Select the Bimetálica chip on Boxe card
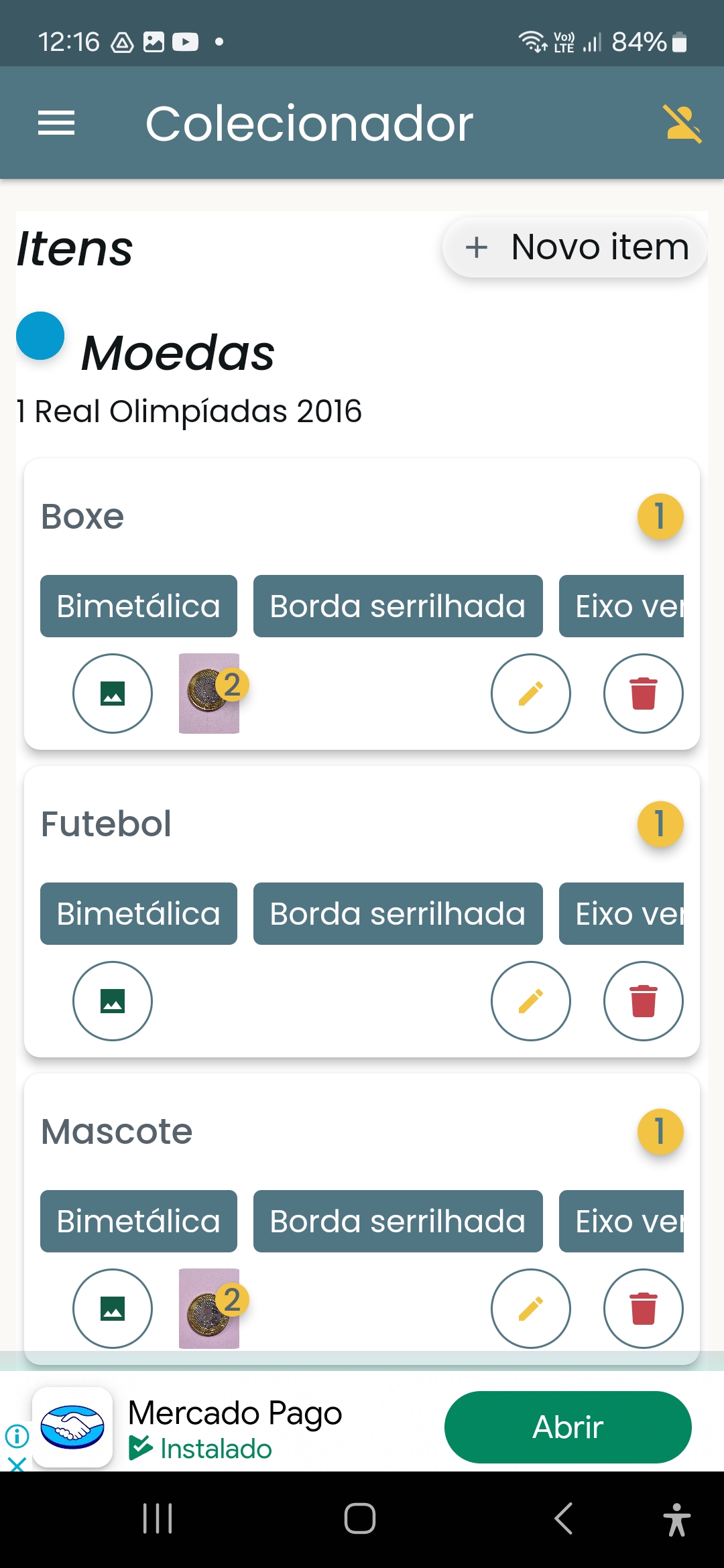The width and height of the screenshot is (724, 1568). pos(139,606)
